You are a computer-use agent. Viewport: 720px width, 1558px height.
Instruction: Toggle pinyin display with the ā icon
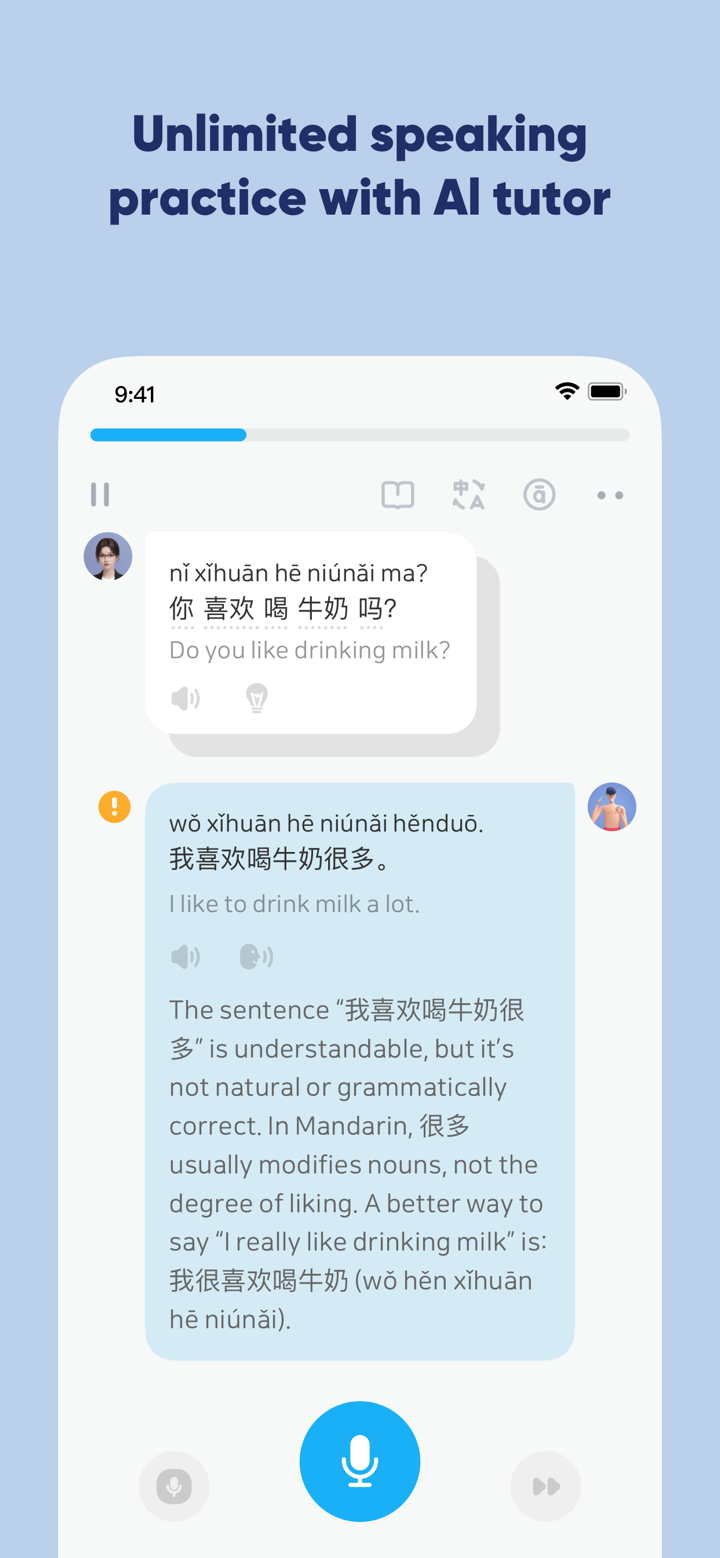pos(539,494)
